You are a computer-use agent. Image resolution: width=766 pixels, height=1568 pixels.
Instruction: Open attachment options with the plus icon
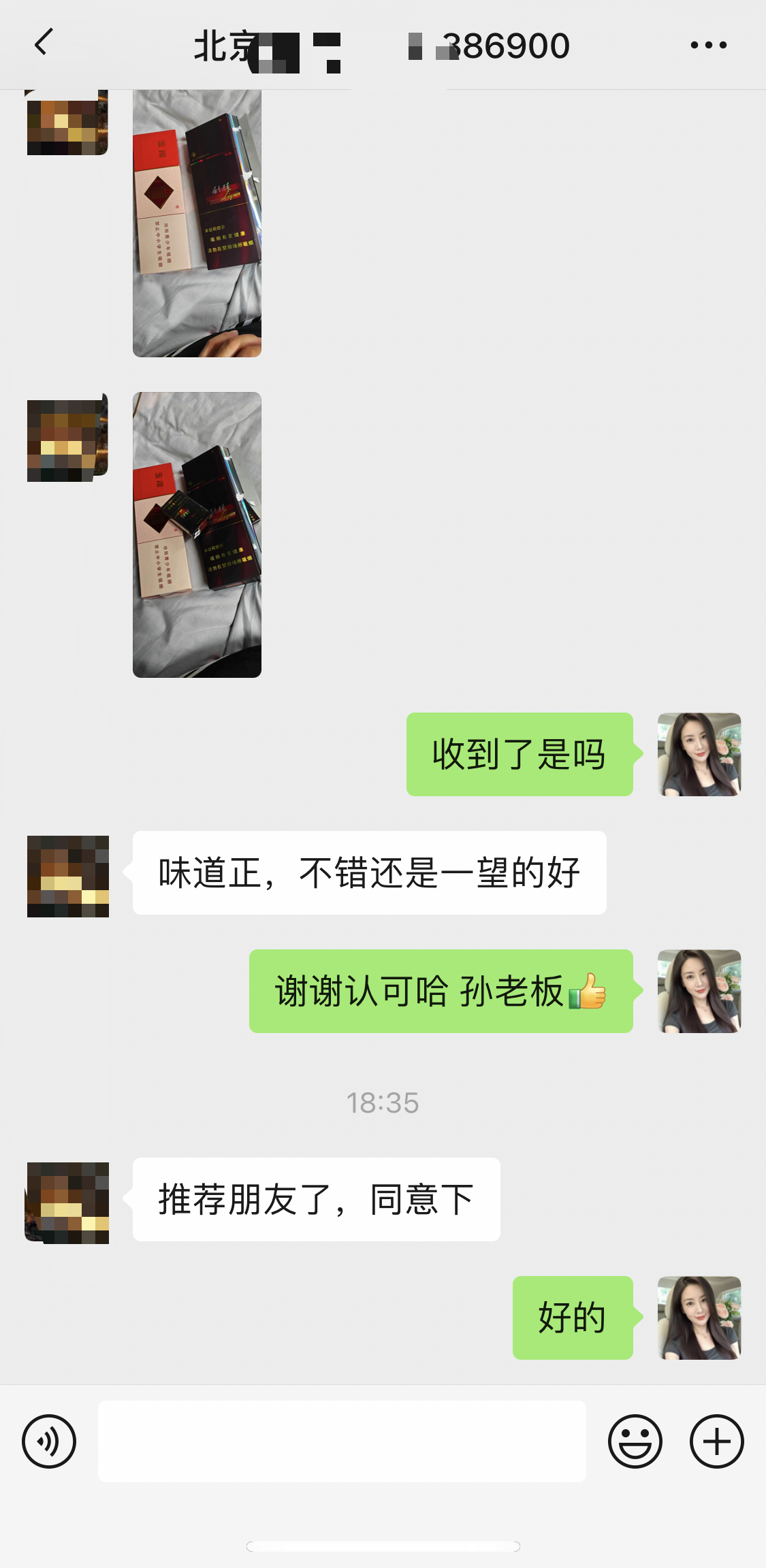(x=716, y=1441)
